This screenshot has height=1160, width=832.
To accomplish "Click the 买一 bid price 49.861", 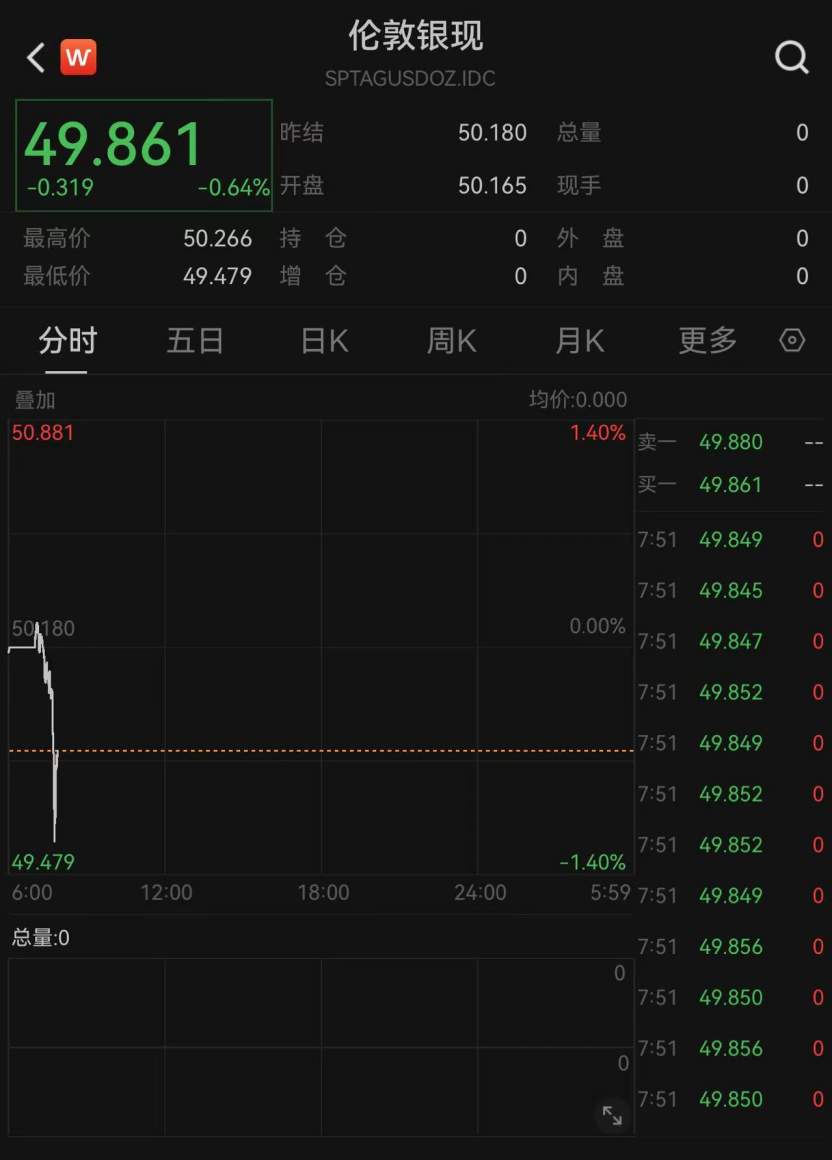I will click(x=731, y=484).
